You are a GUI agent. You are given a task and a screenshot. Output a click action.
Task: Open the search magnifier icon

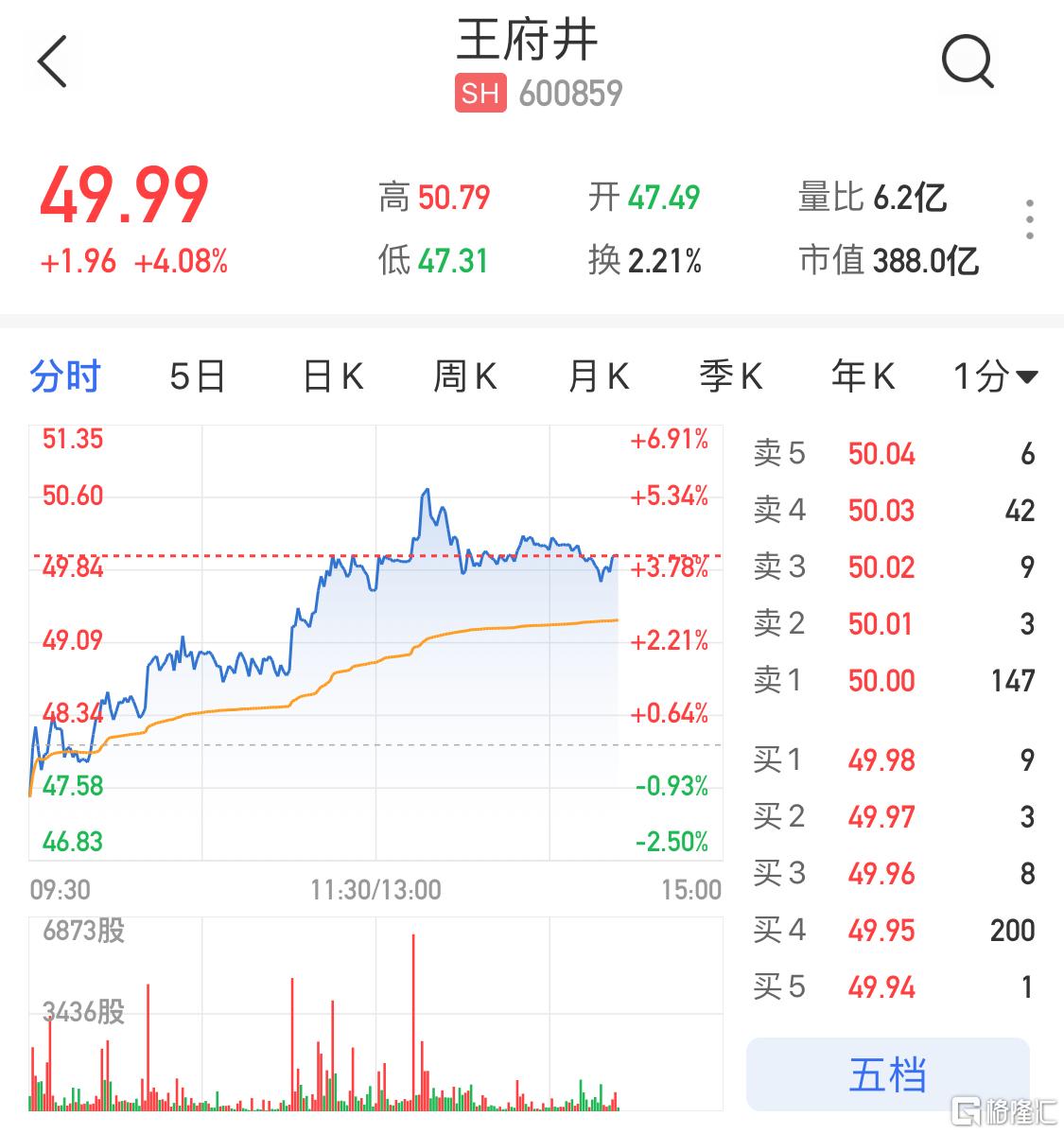point(968,62)
